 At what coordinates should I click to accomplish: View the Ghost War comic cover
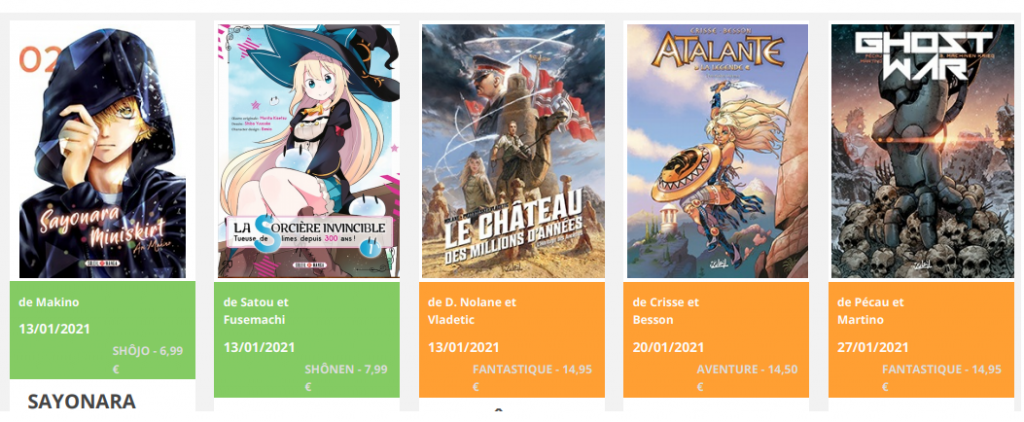922,150
